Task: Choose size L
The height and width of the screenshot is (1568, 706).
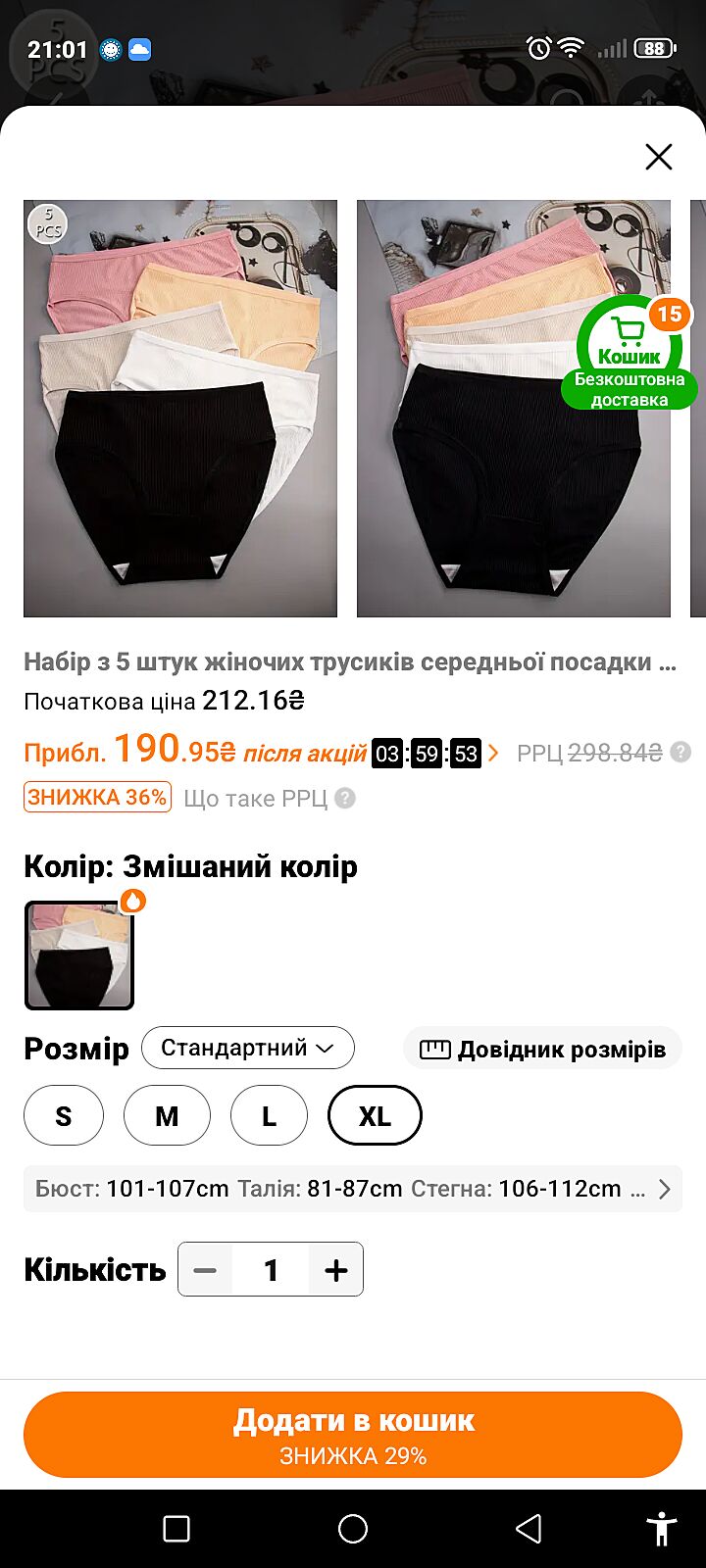Action: coord(269,1115)
